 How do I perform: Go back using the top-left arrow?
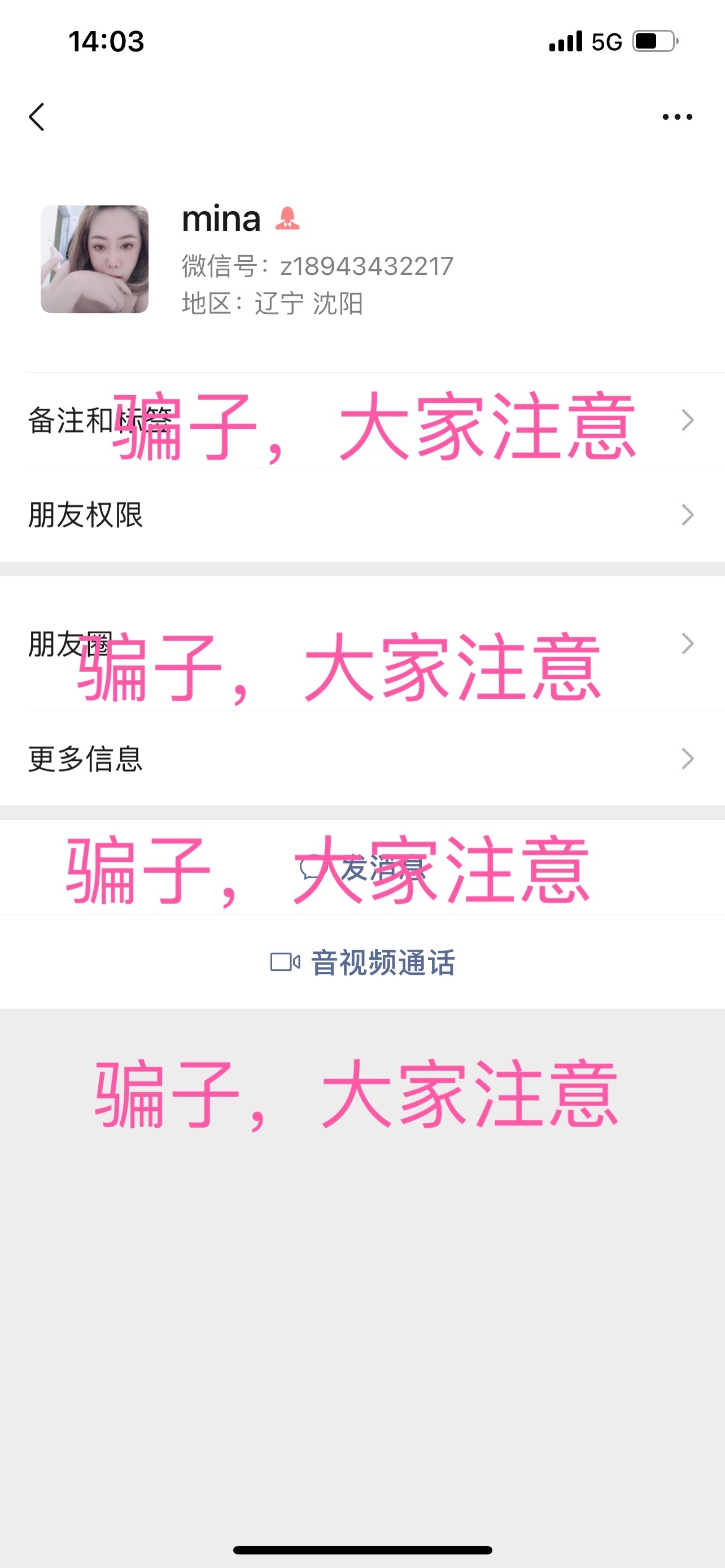37,116
